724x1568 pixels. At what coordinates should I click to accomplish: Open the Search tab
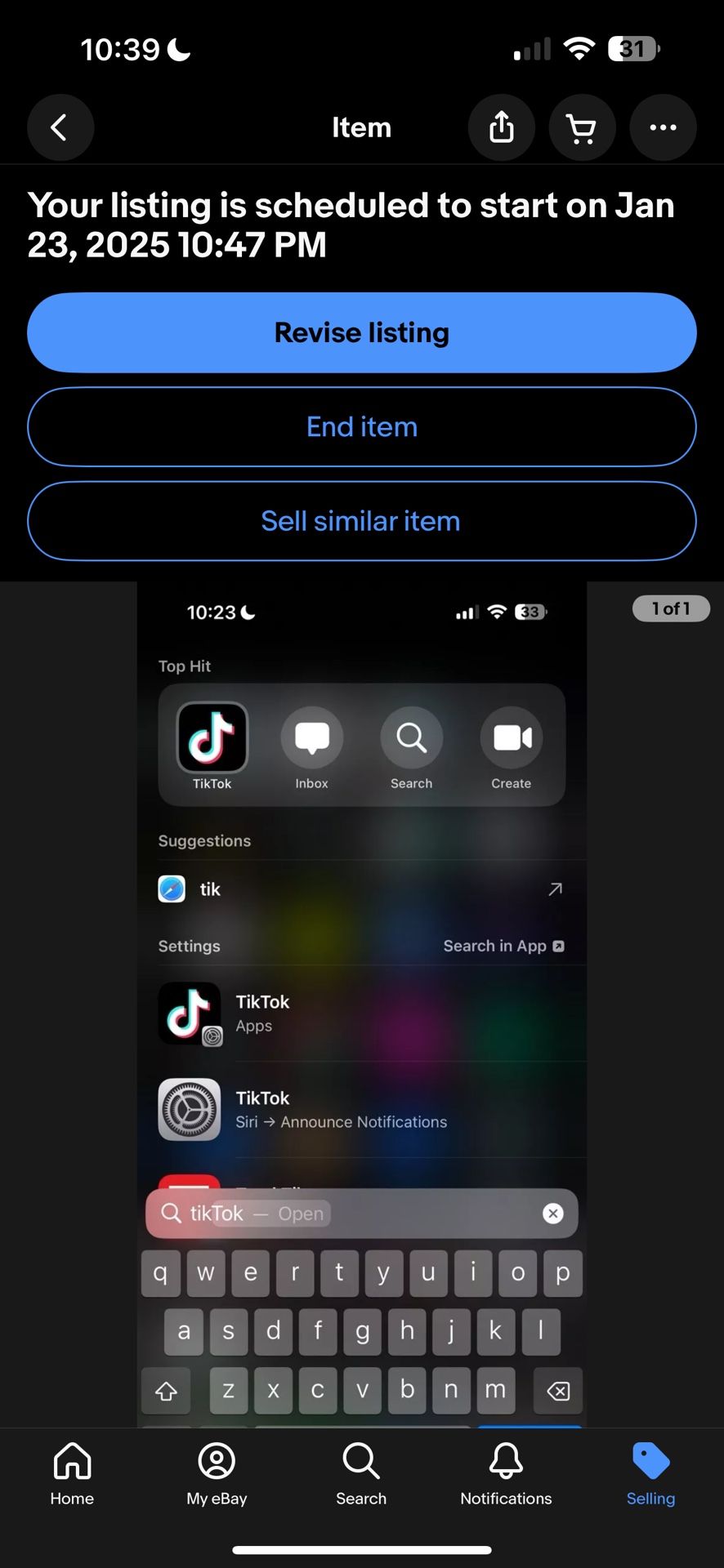361,1474
